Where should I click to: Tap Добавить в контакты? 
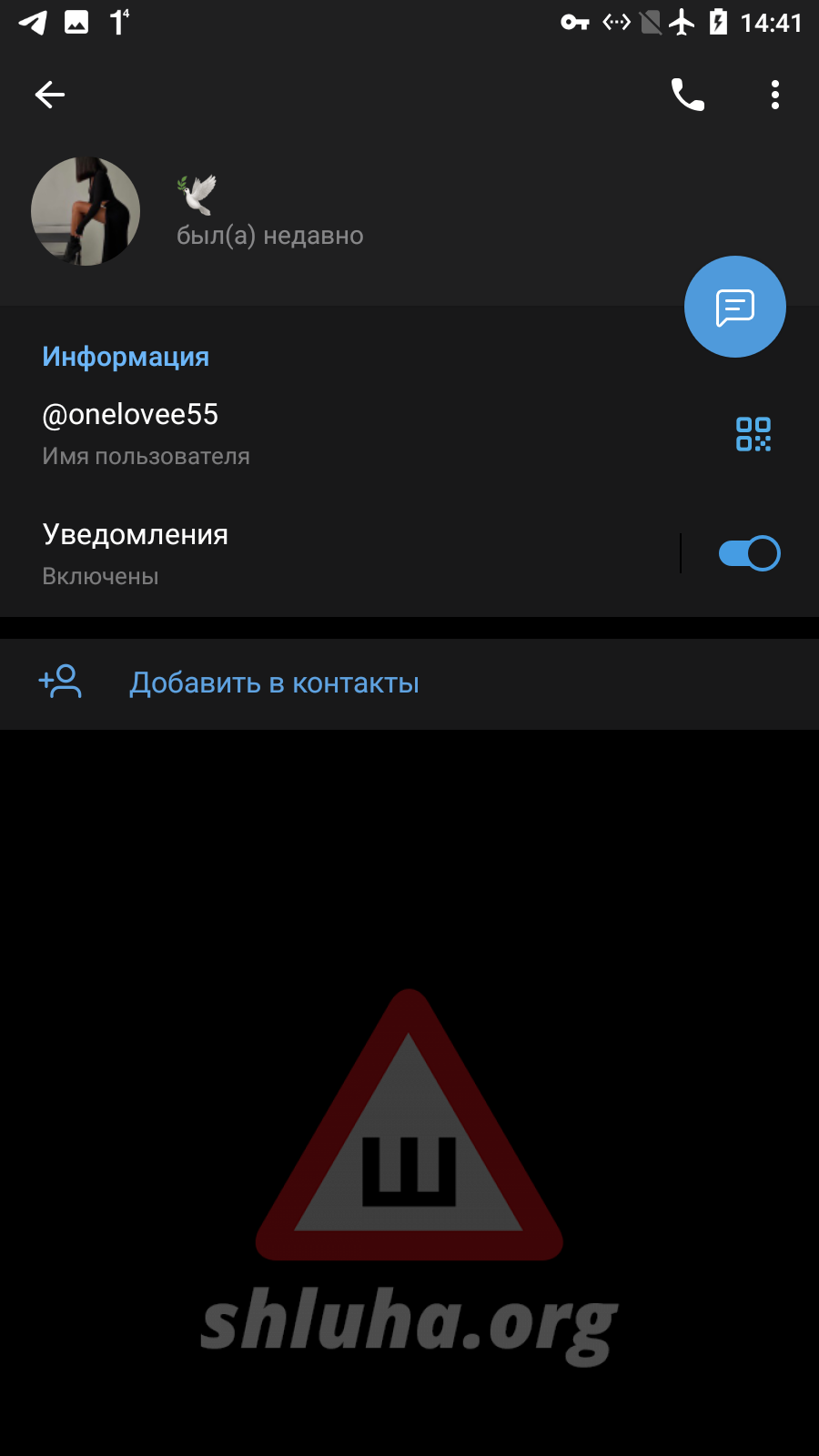click(273, 682)
